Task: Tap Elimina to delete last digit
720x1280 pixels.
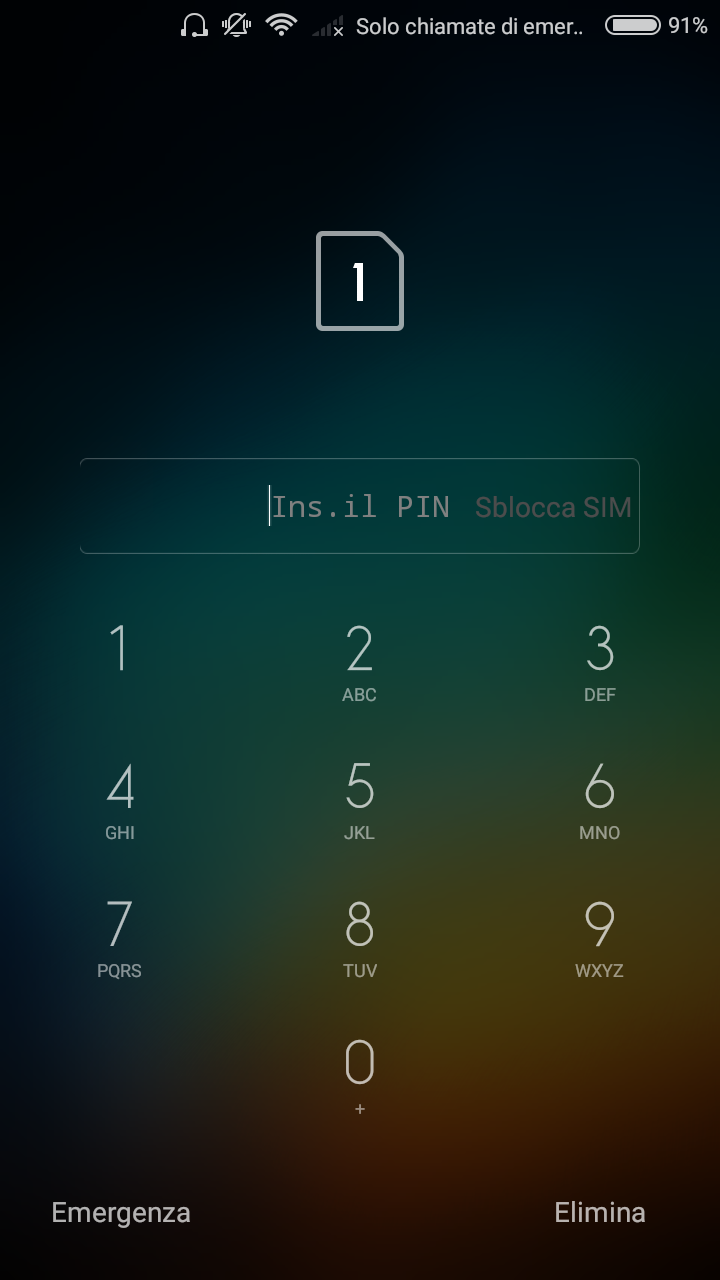Action: (600, 1213)
